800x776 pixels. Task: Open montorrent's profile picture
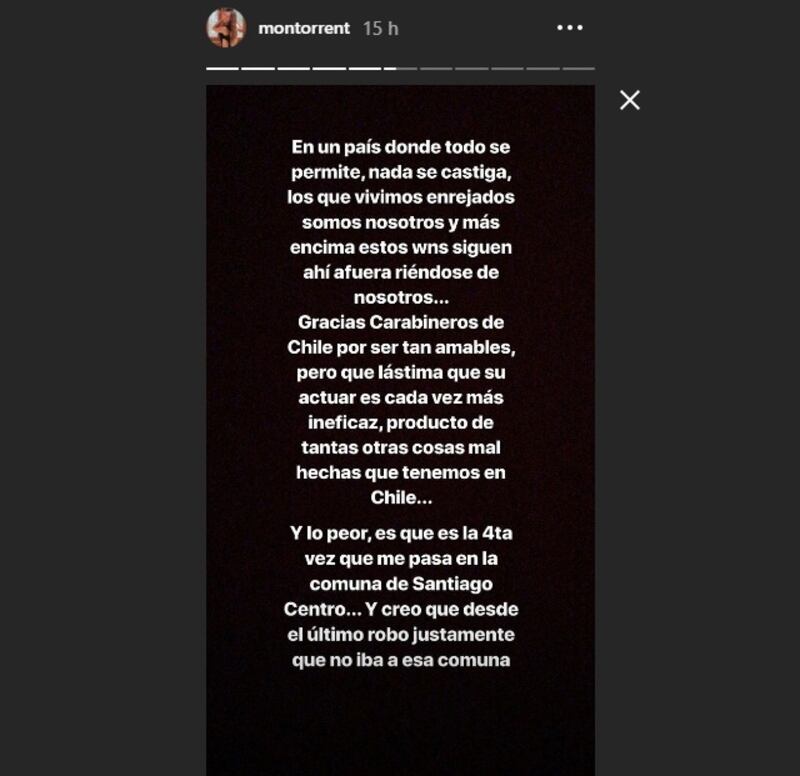tap(226, 28)
